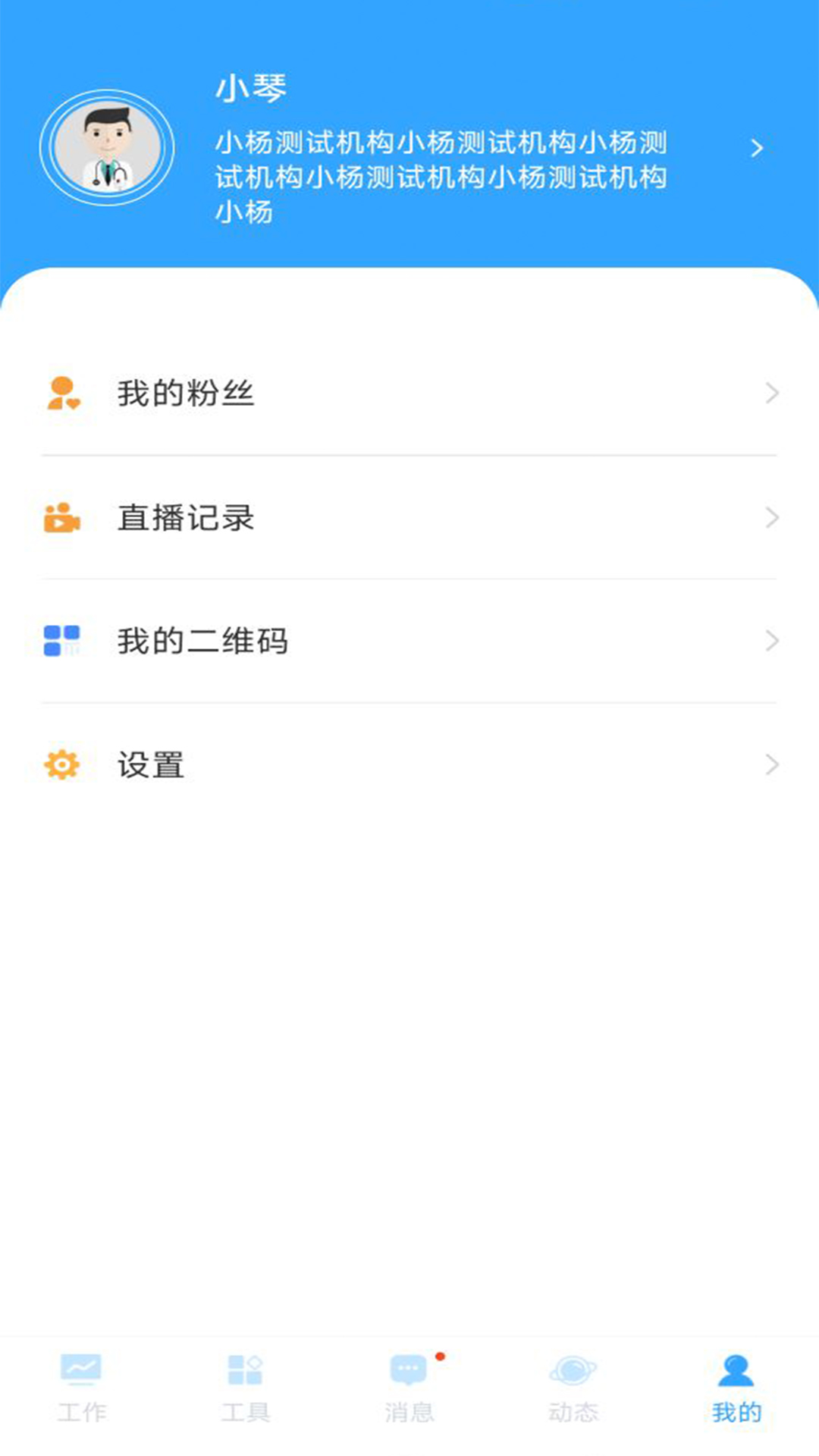Click the red unread badge on 消息
Screen dimensions: 819x1456
pyautogui.click(x=441, y=1356)
